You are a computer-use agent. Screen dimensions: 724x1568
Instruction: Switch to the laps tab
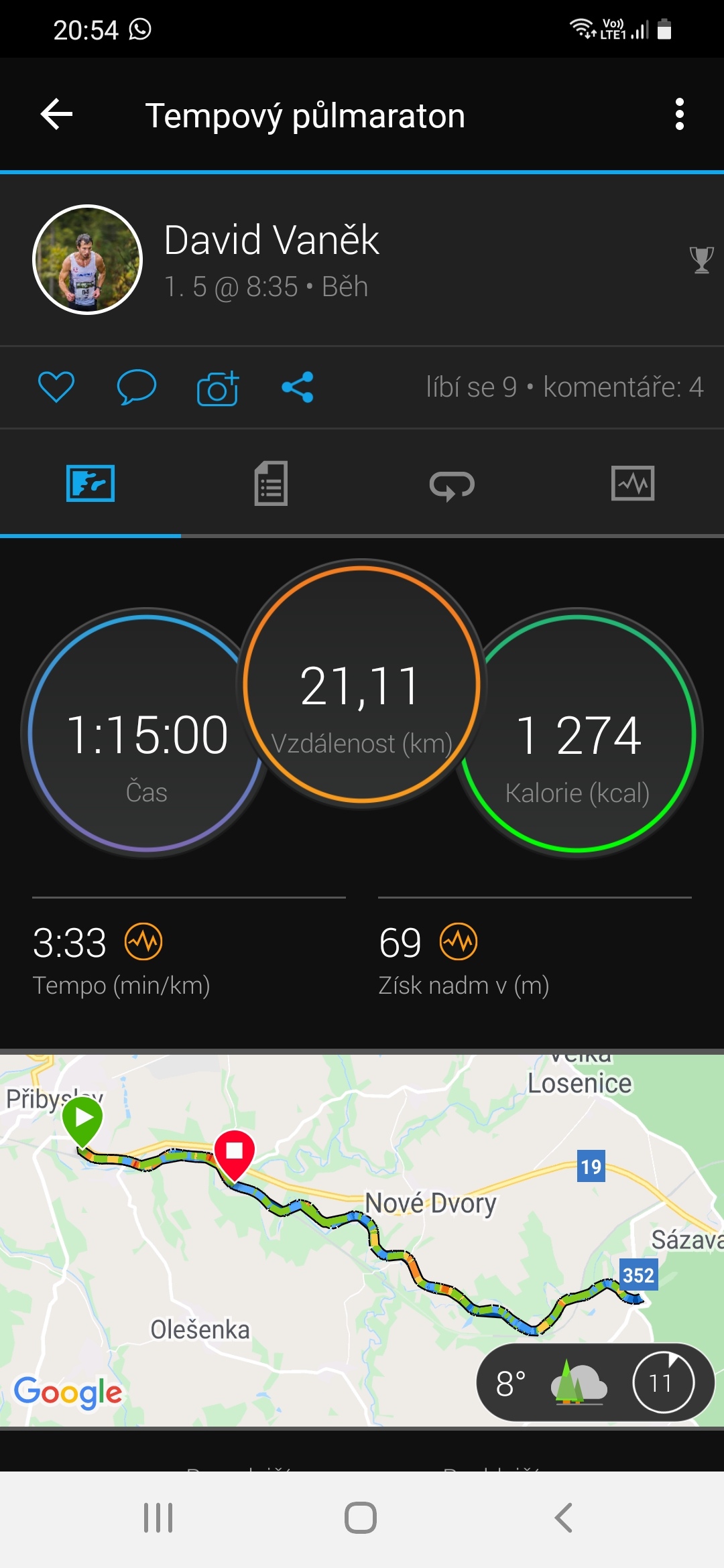452,484
